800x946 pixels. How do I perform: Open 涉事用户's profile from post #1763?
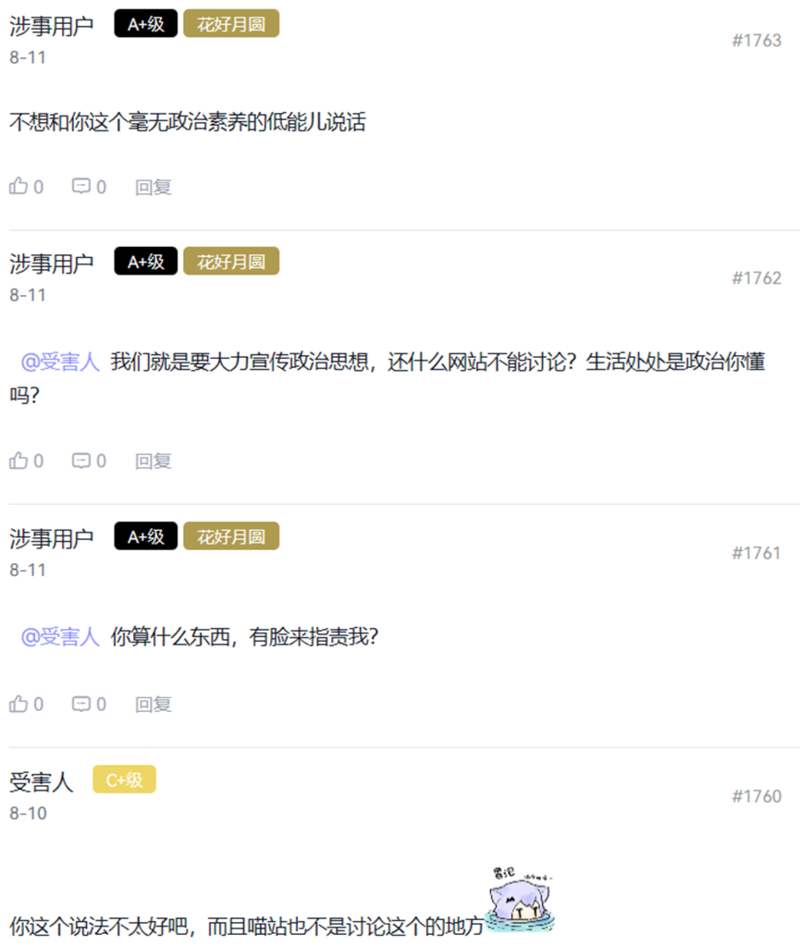pyautogui.click(x=52, y=26)
